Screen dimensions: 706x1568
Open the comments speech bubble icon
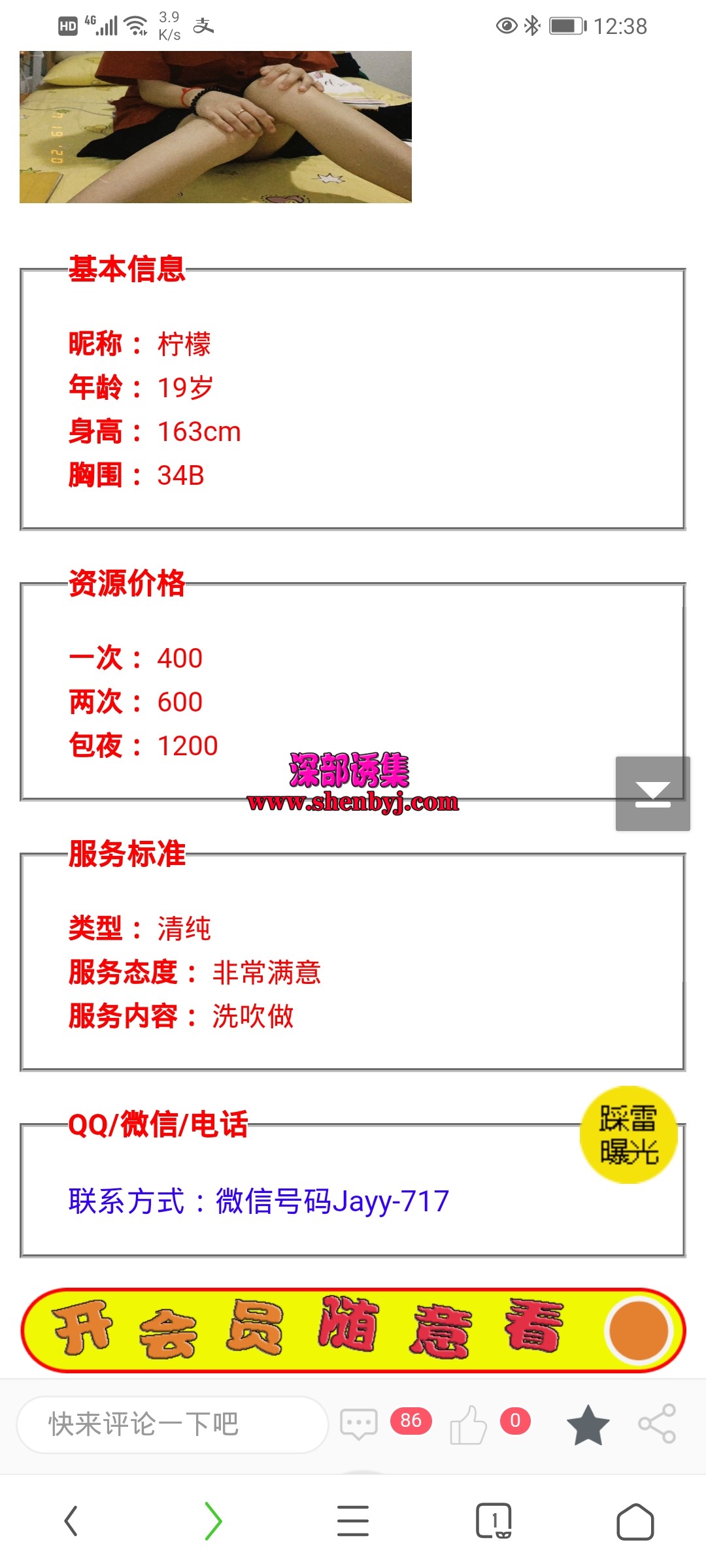click(x=359, y=1424)
